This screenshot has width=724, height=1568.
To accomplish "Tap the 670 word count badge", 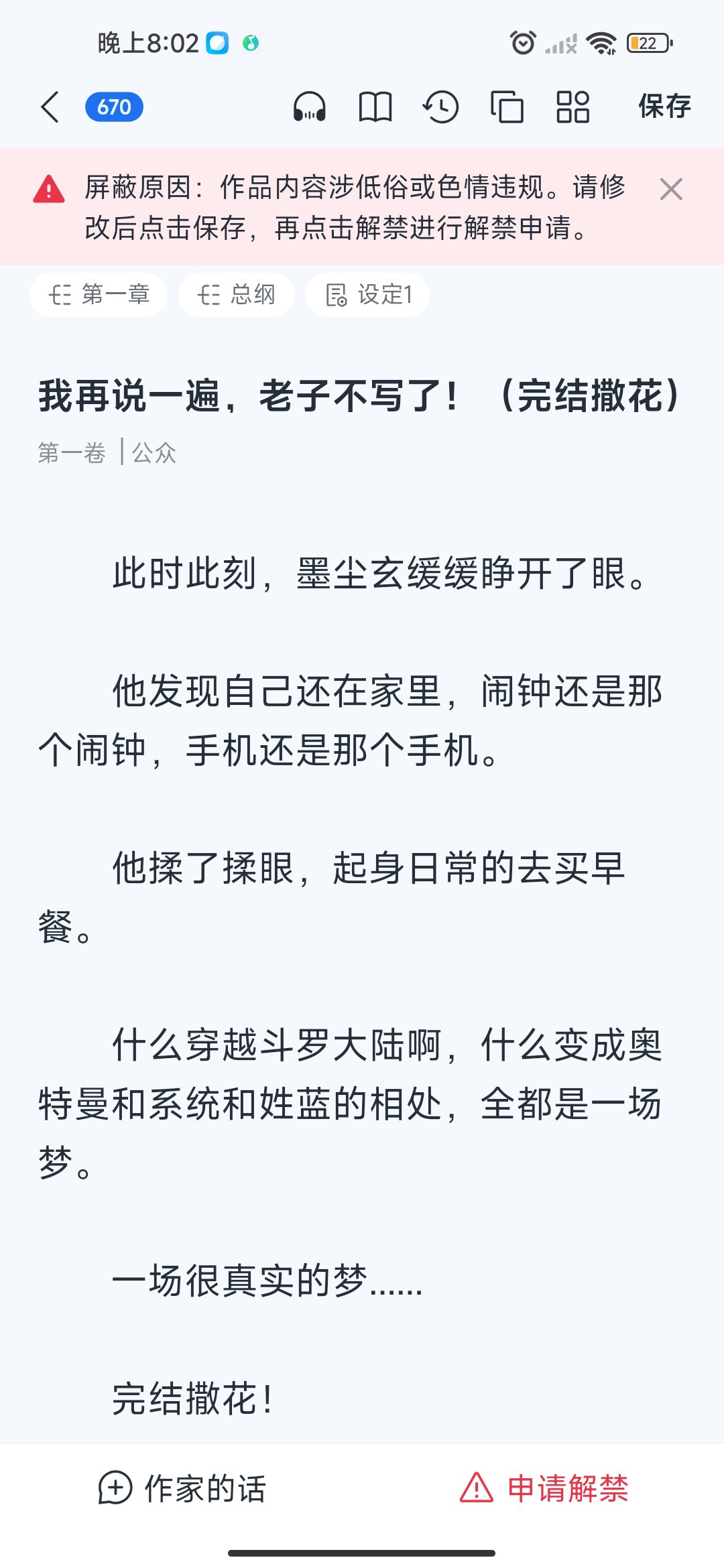I will coord(114,107).
